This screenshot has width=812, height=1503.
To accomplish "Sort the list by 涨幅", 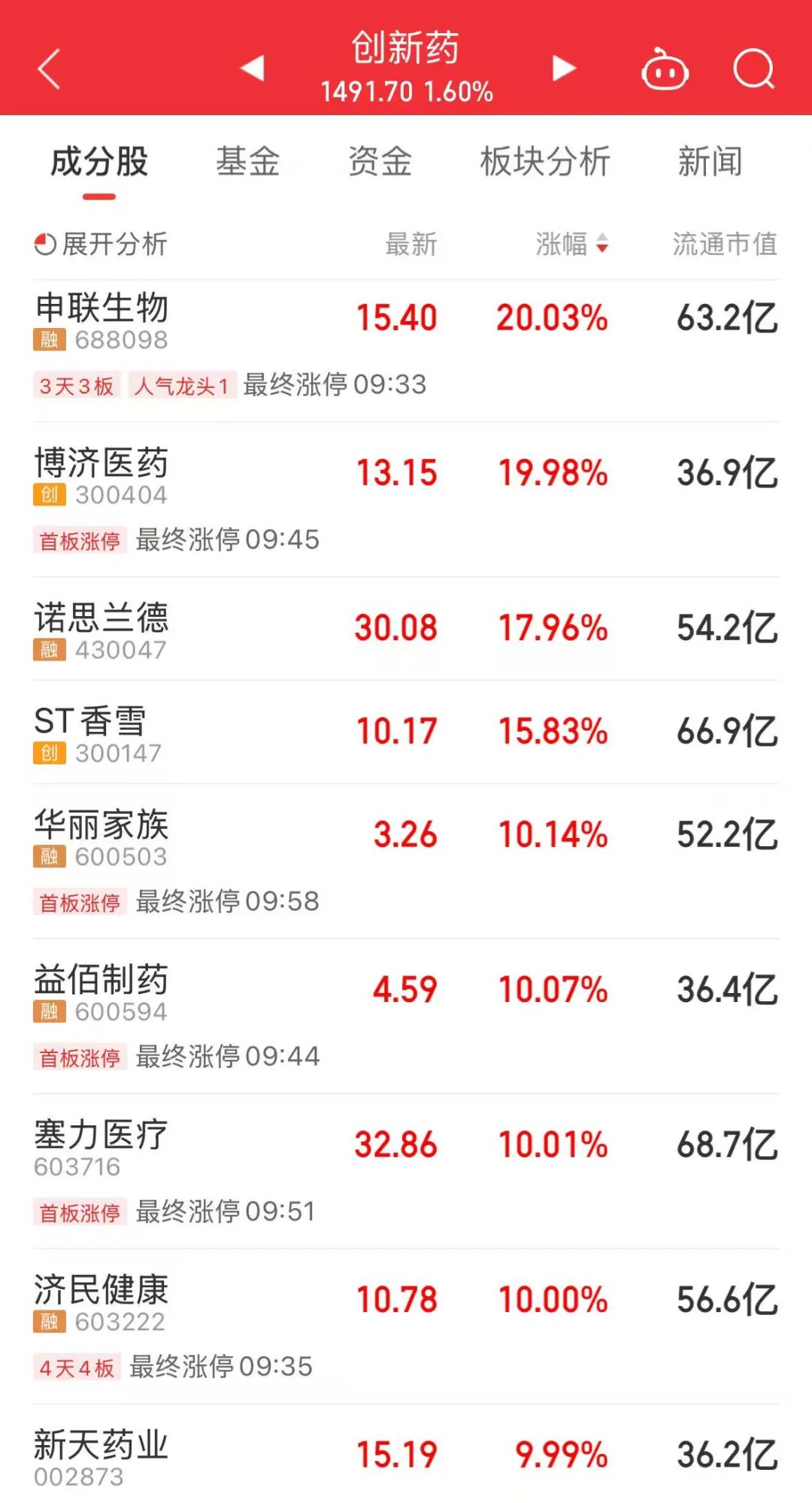I will [x=571, y=244].
